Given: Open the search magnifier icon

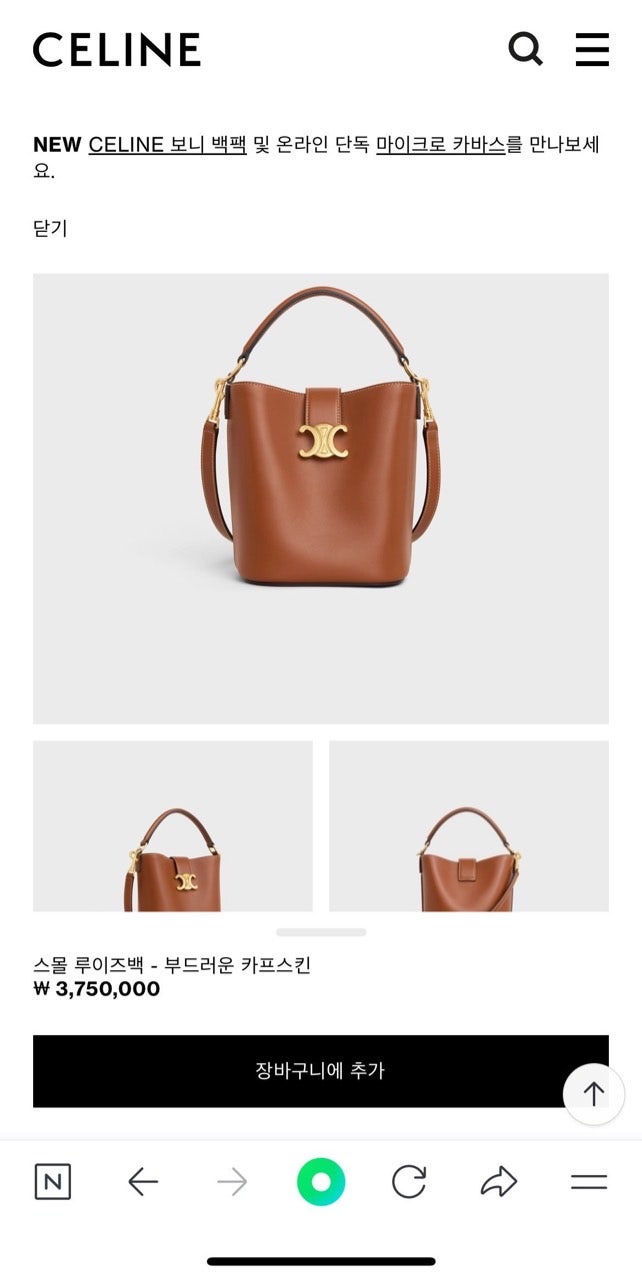Looking at the screenshot, I should 525,48.
